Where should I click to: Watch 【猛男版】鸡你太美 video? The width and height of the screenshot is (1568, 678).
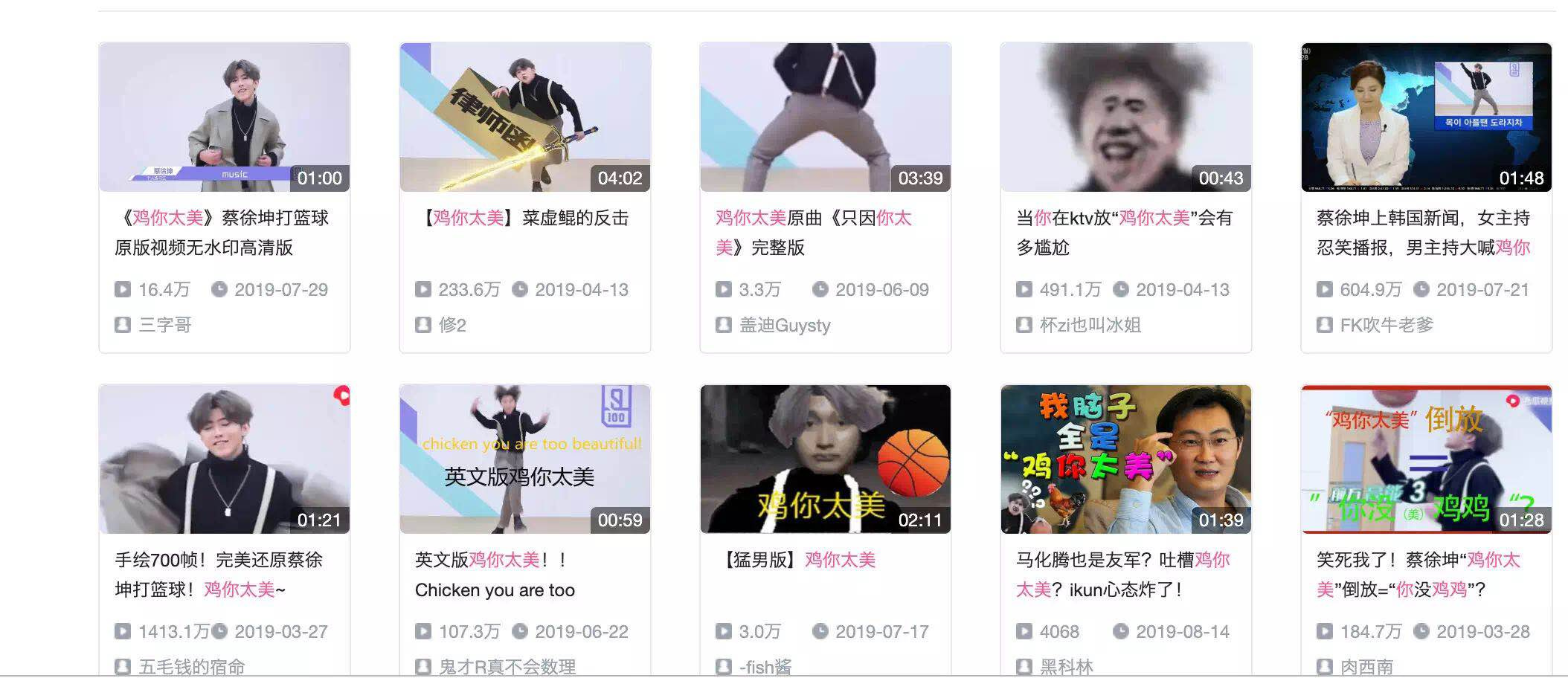coord(825,459)
